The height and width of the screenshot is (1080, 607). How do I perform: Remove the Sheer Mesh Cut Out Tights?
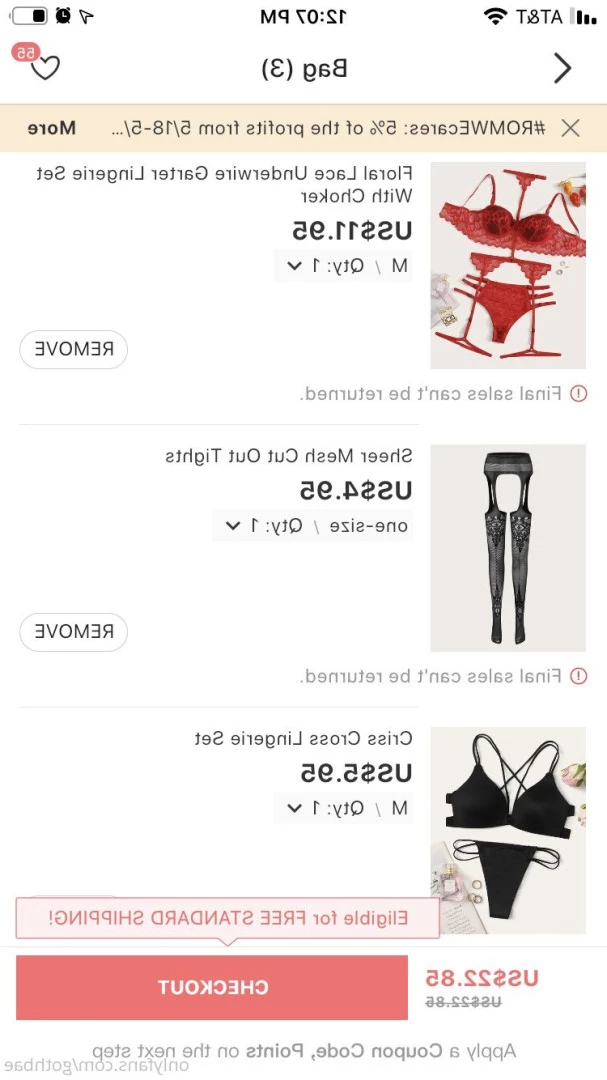pos(74,632)
